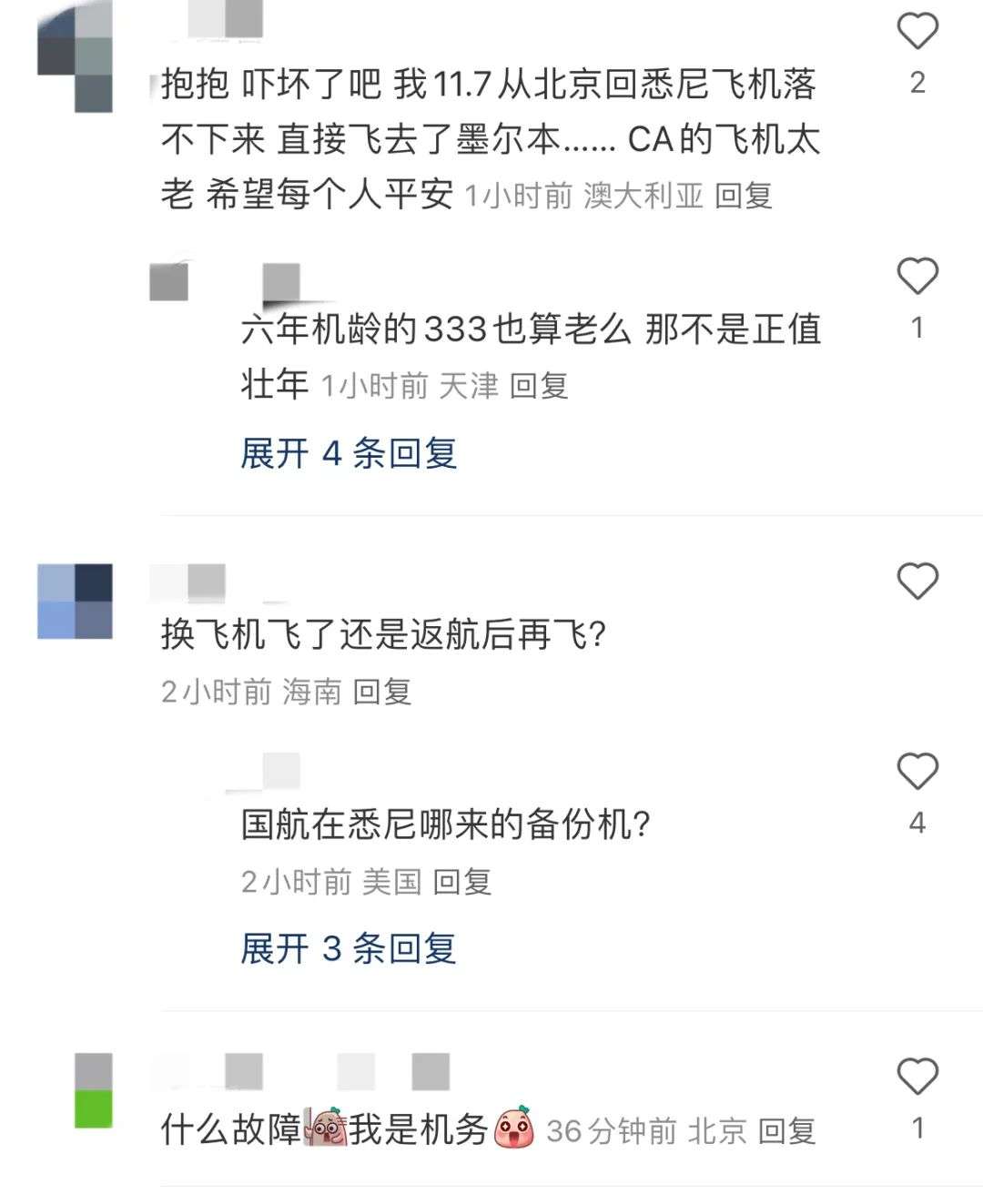Reply to the 天津 comment
This screenshot has height=1204, width=983.
tap(539, 386)
